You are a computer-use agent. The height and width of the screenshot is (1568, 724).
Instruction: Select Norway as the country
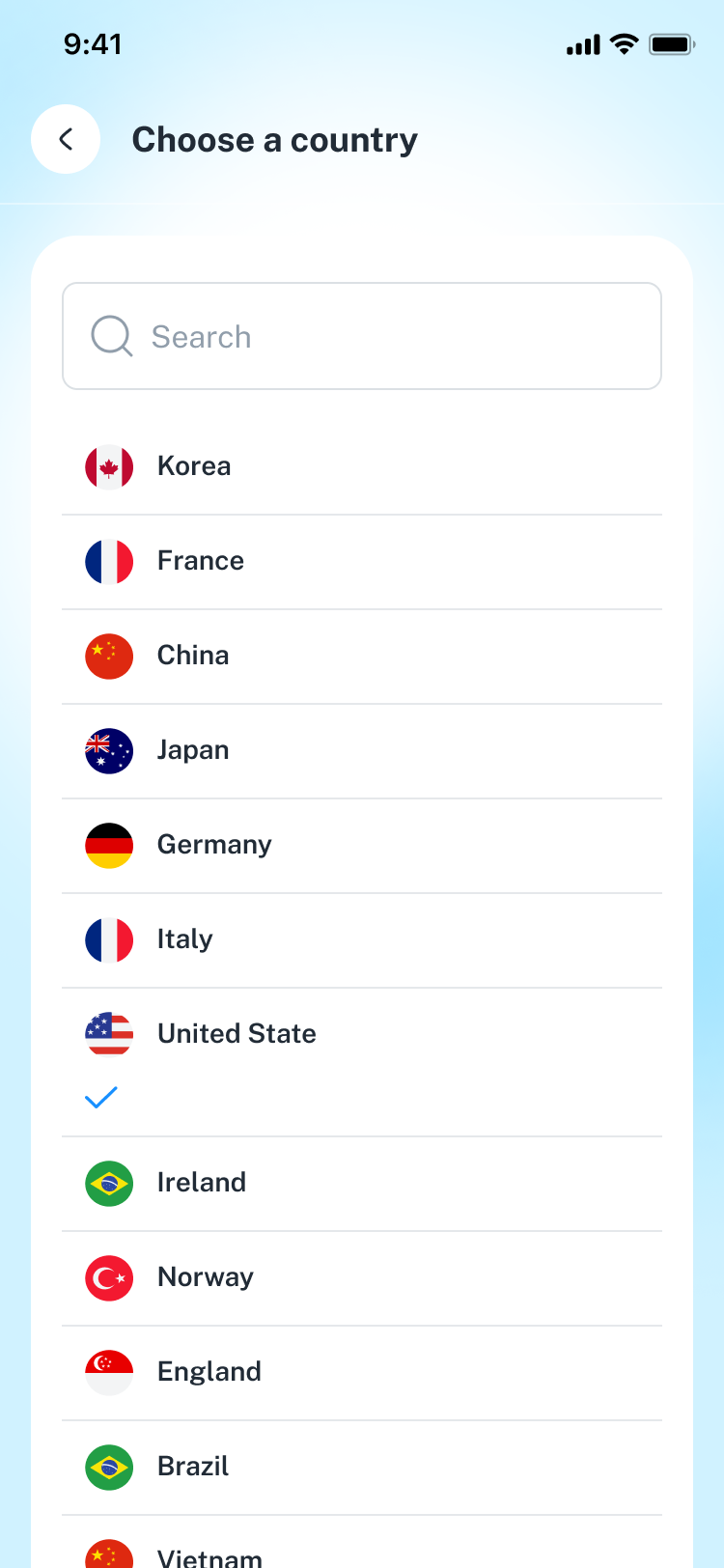coord(362,1277)
